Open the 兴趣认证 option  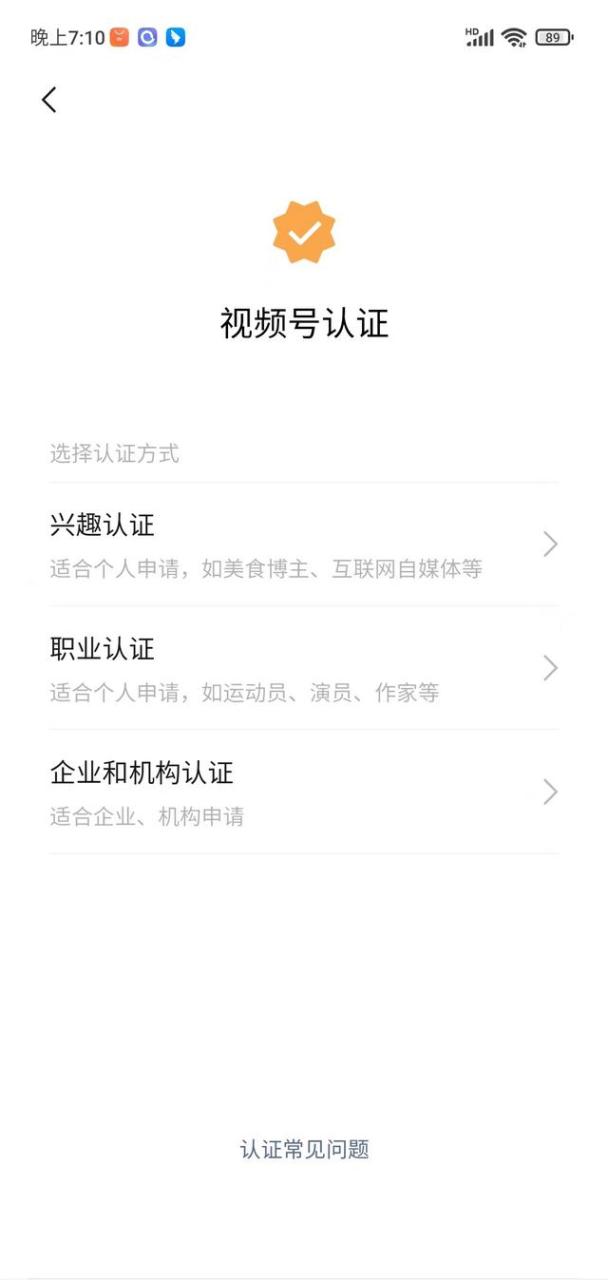[x=303, y=545]
